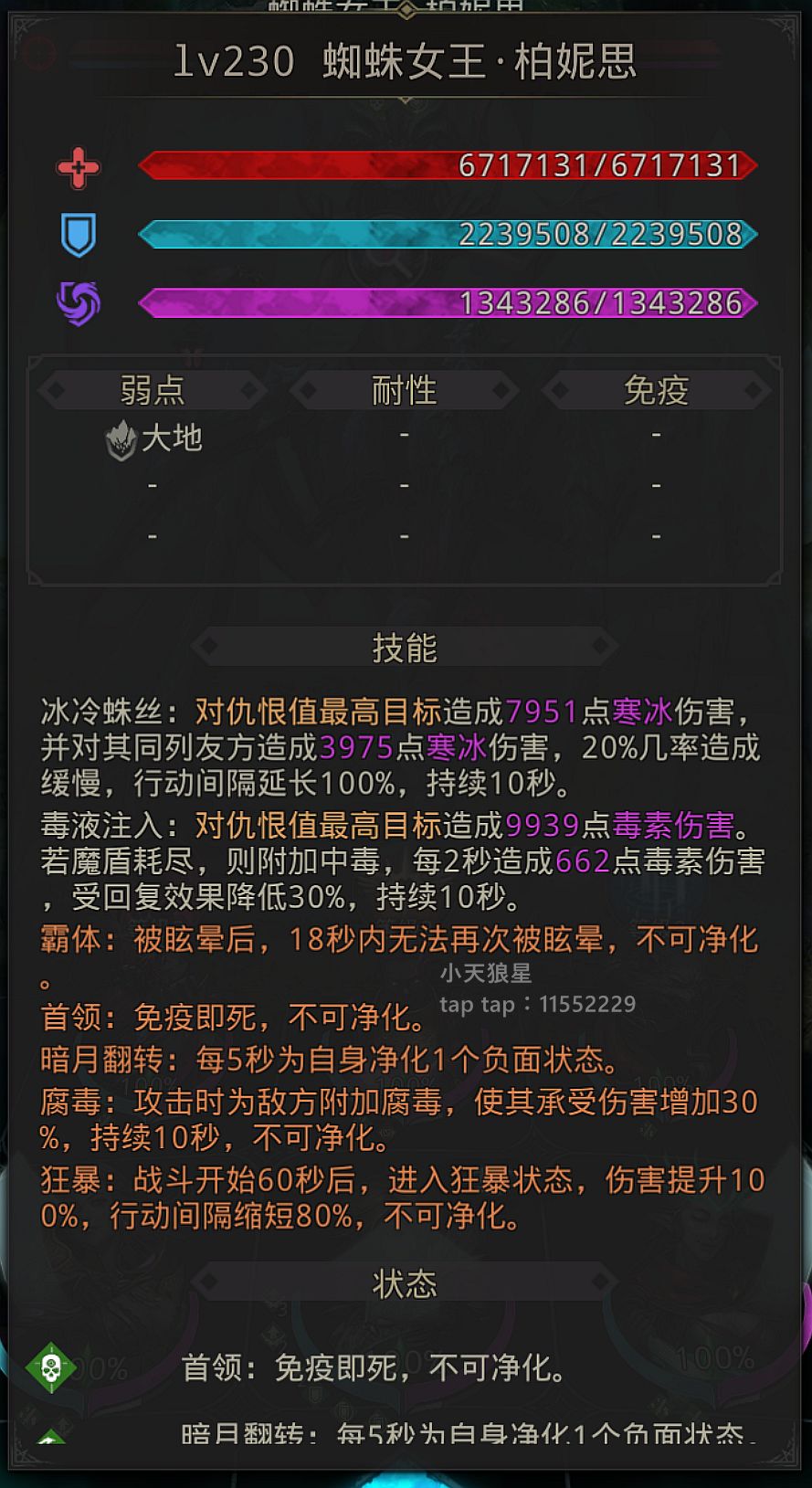Select the 耐性 tab

tap(405, 389)
